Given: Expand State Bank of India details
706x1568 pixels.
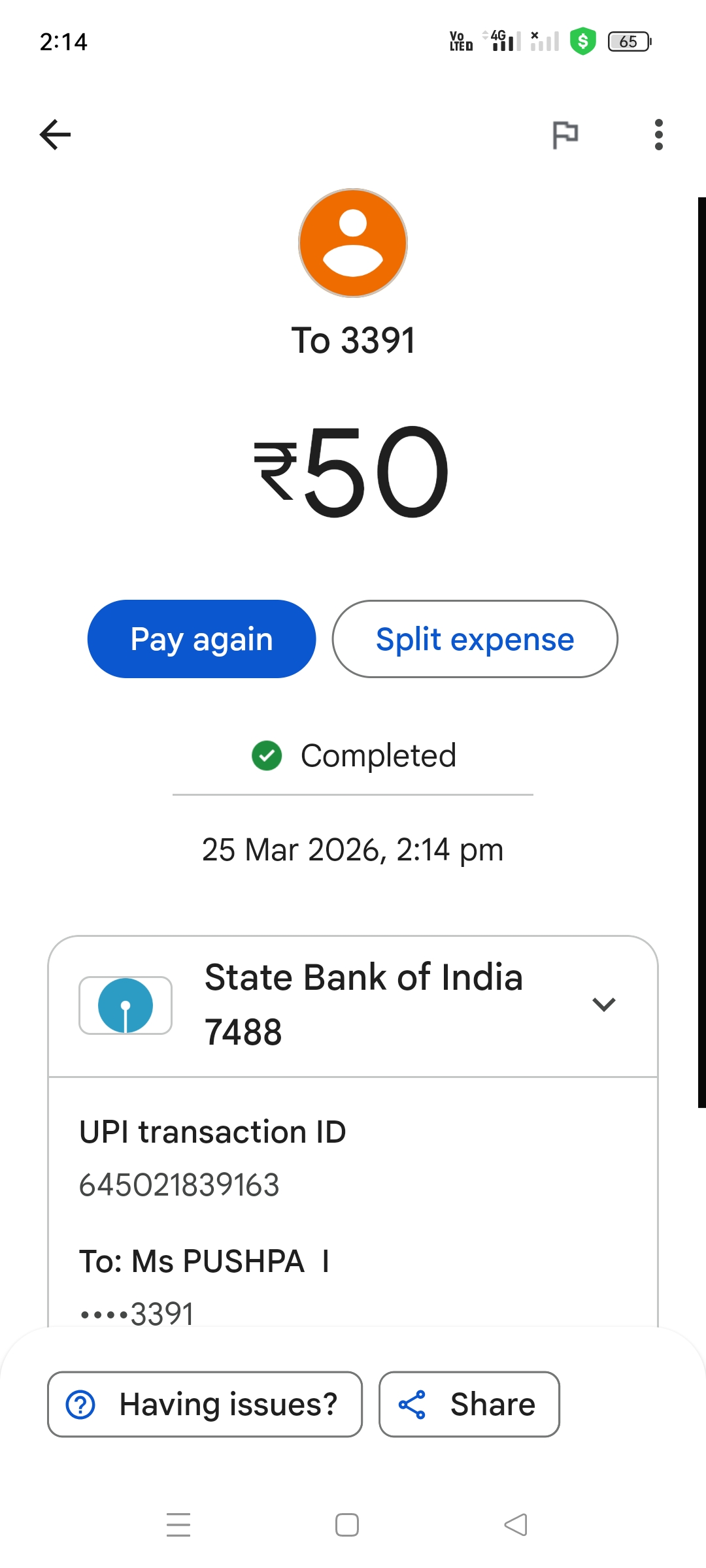Looking at the screenshot, I should pos(603,1005).
